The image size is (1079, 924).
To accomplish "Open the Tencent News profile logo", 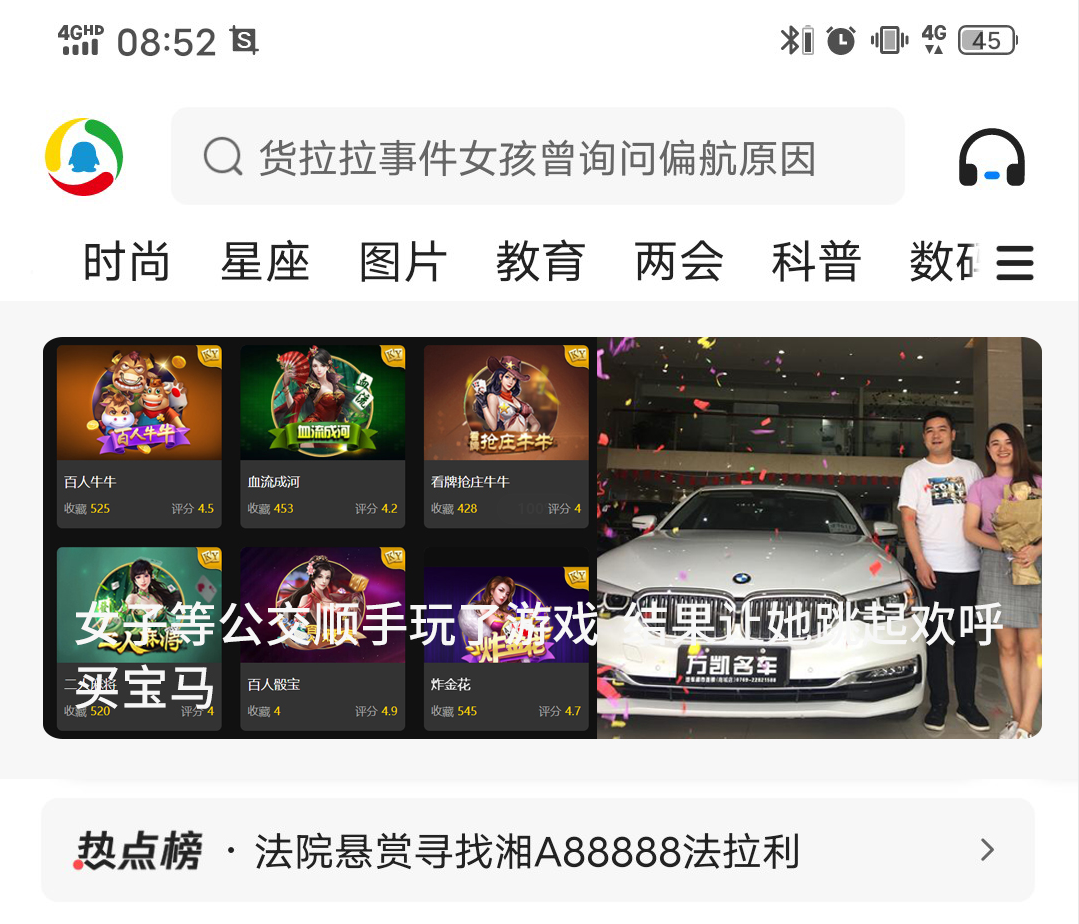I will pyautogui.click(x=84, y=157).
